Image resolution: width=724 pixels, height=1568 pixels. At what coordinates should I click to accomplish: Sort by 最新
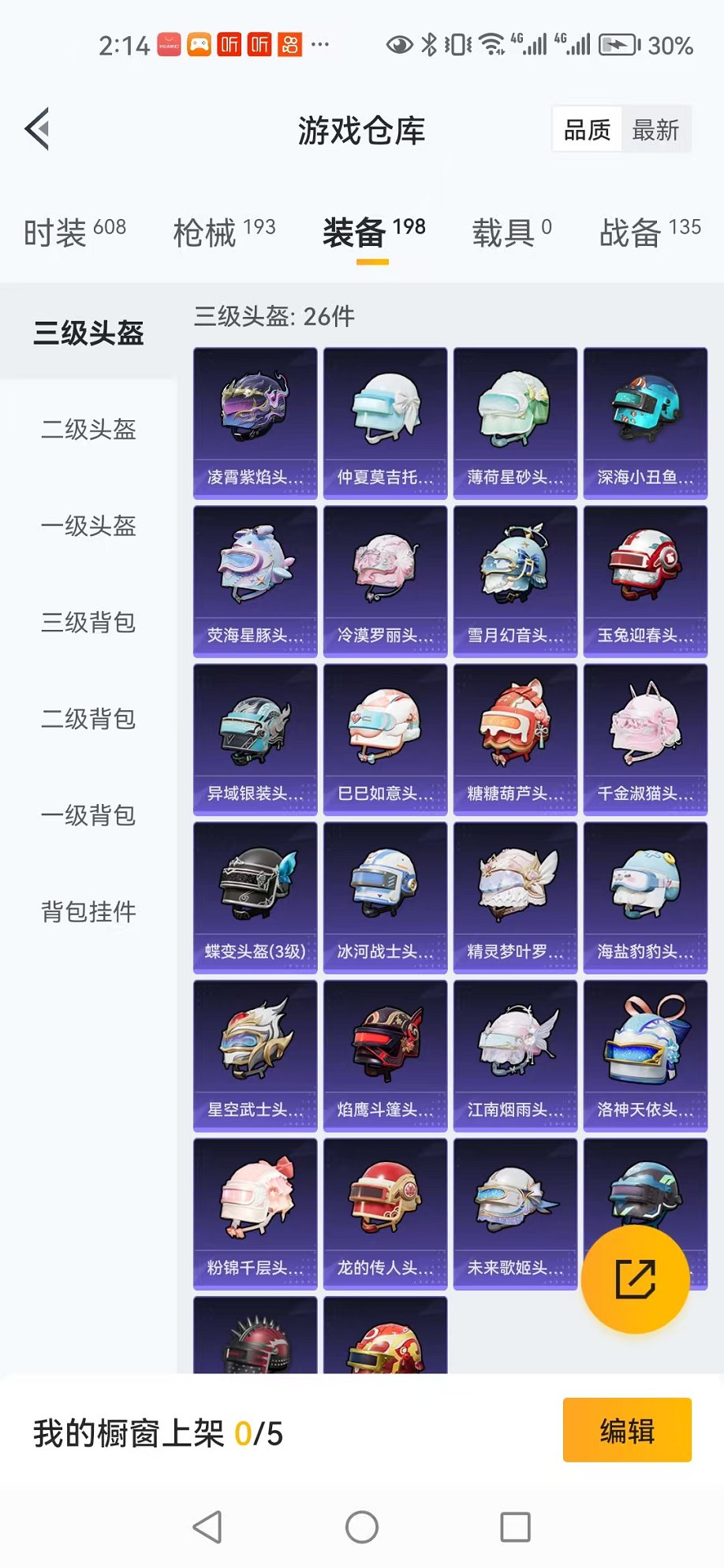655,130
